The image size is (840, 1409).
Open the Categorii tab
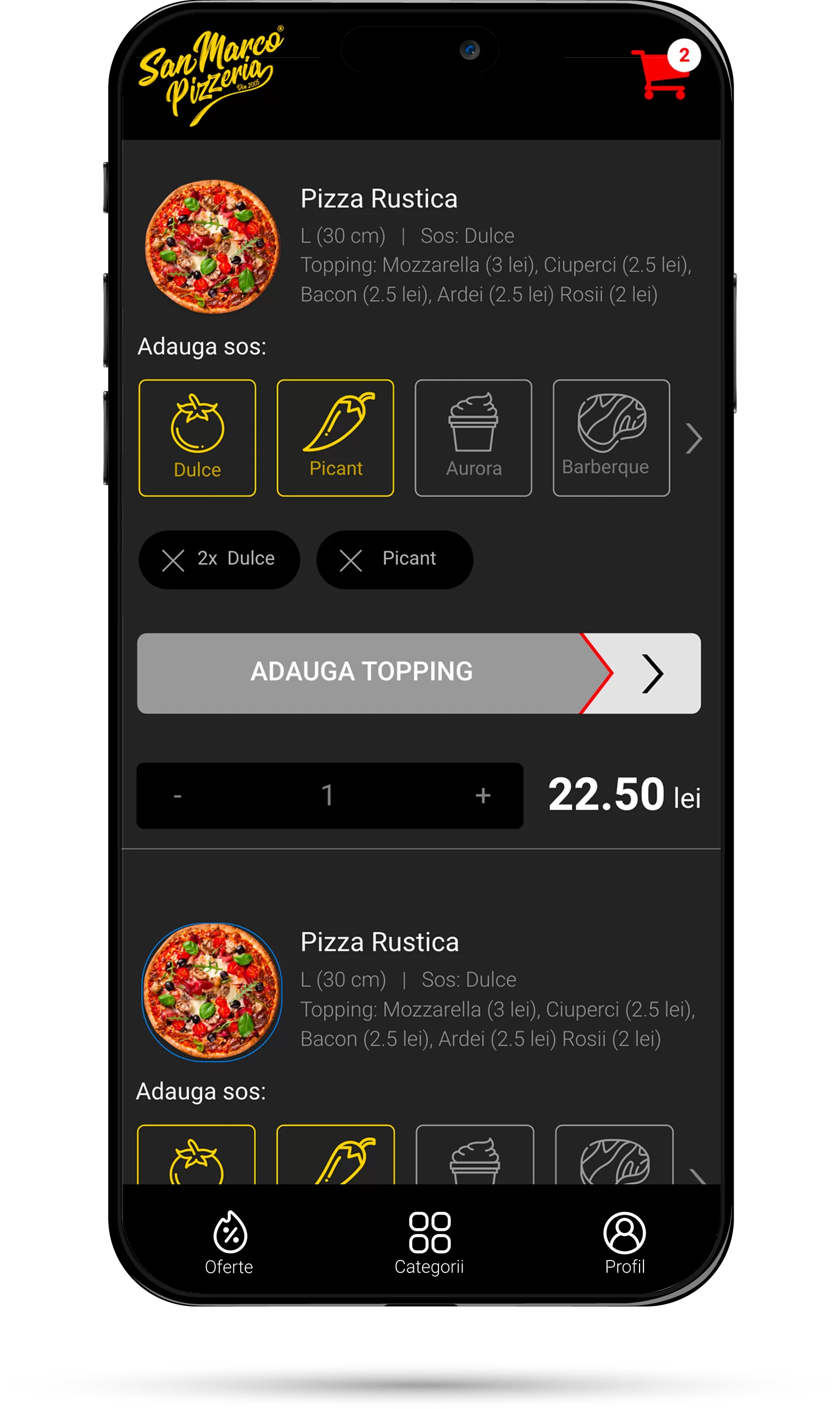coord(429,1244)
